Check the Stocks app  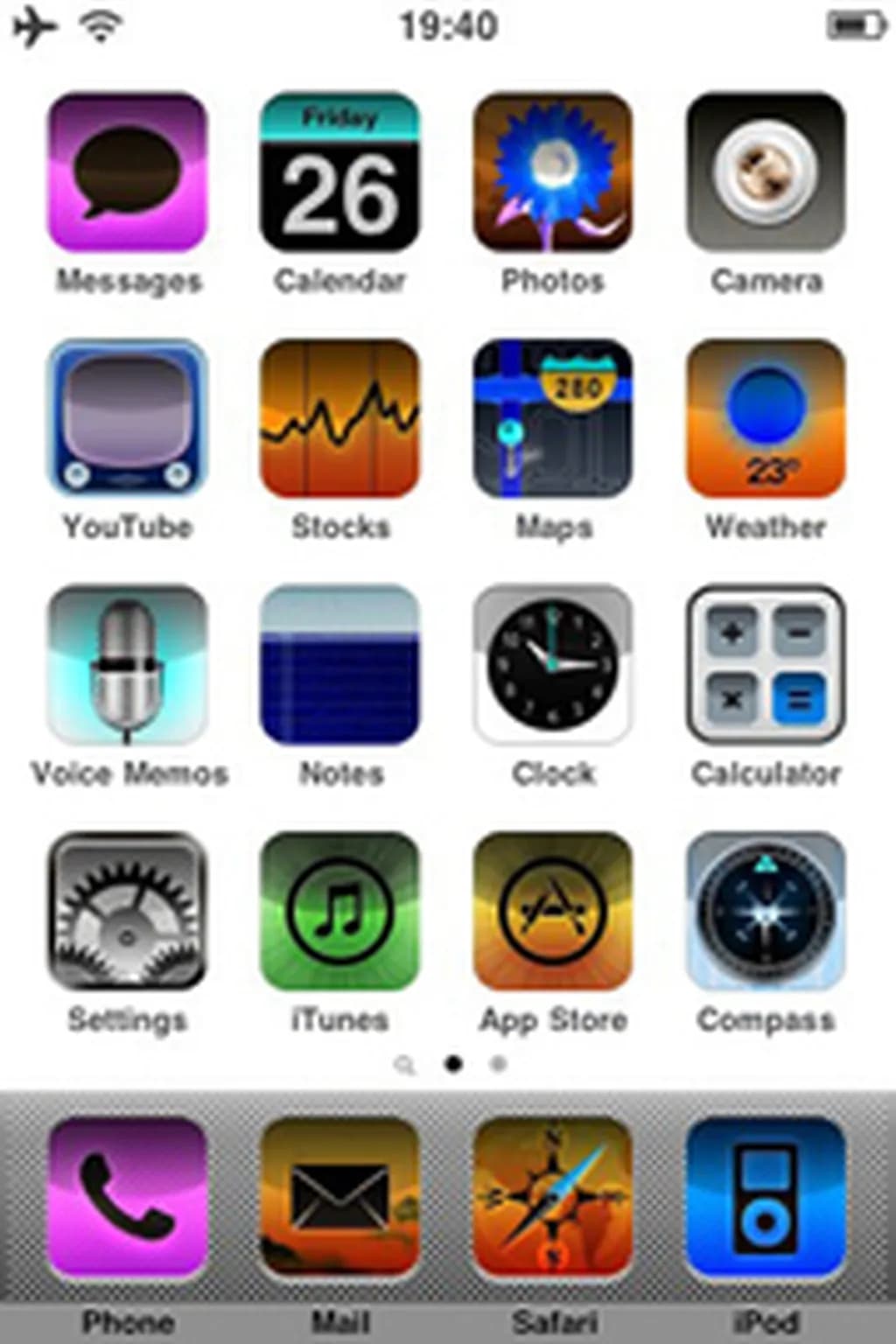(x=340, y=418)
